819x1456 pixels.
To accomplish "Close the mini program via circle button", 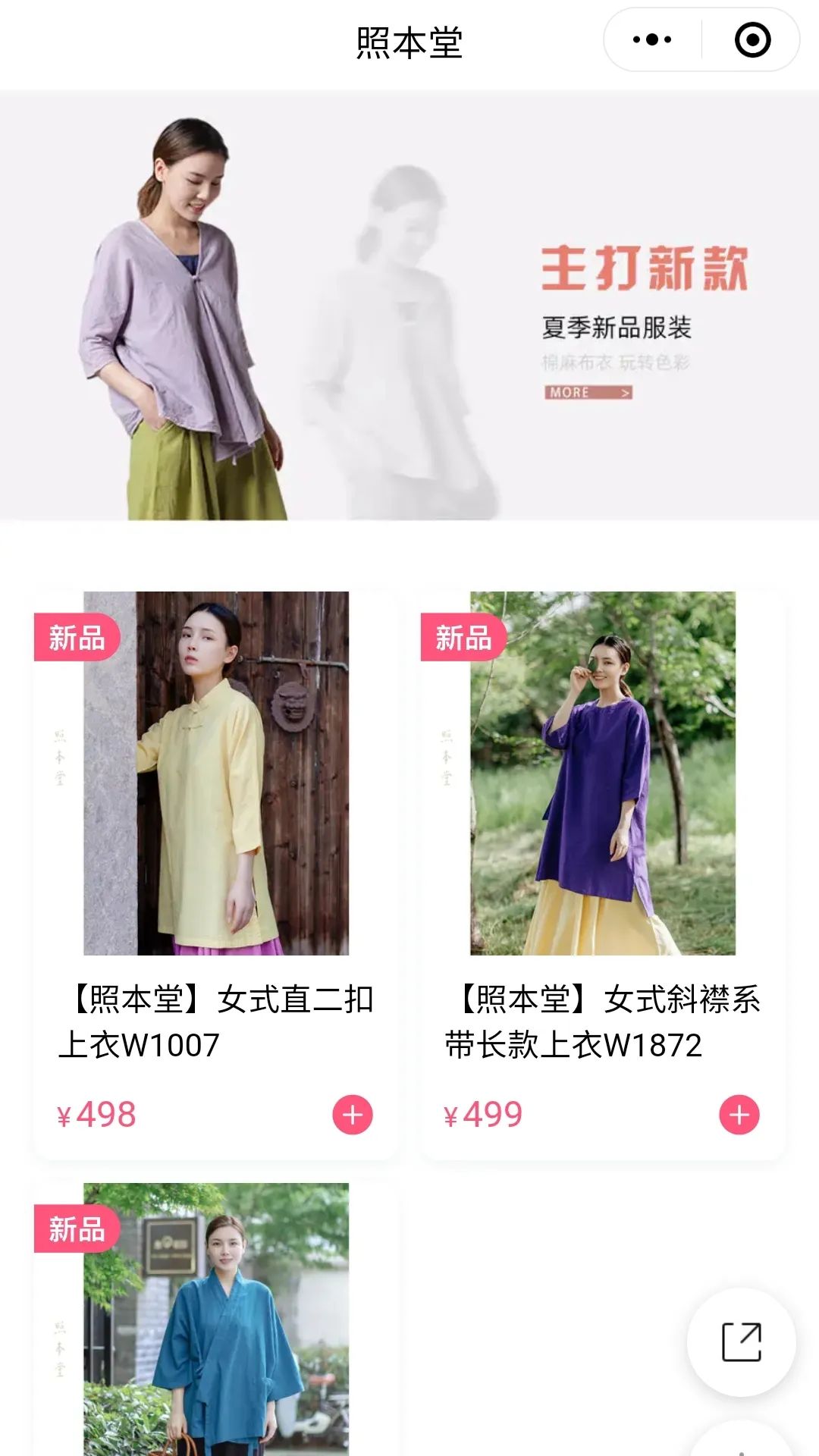I will click(752, 39).
